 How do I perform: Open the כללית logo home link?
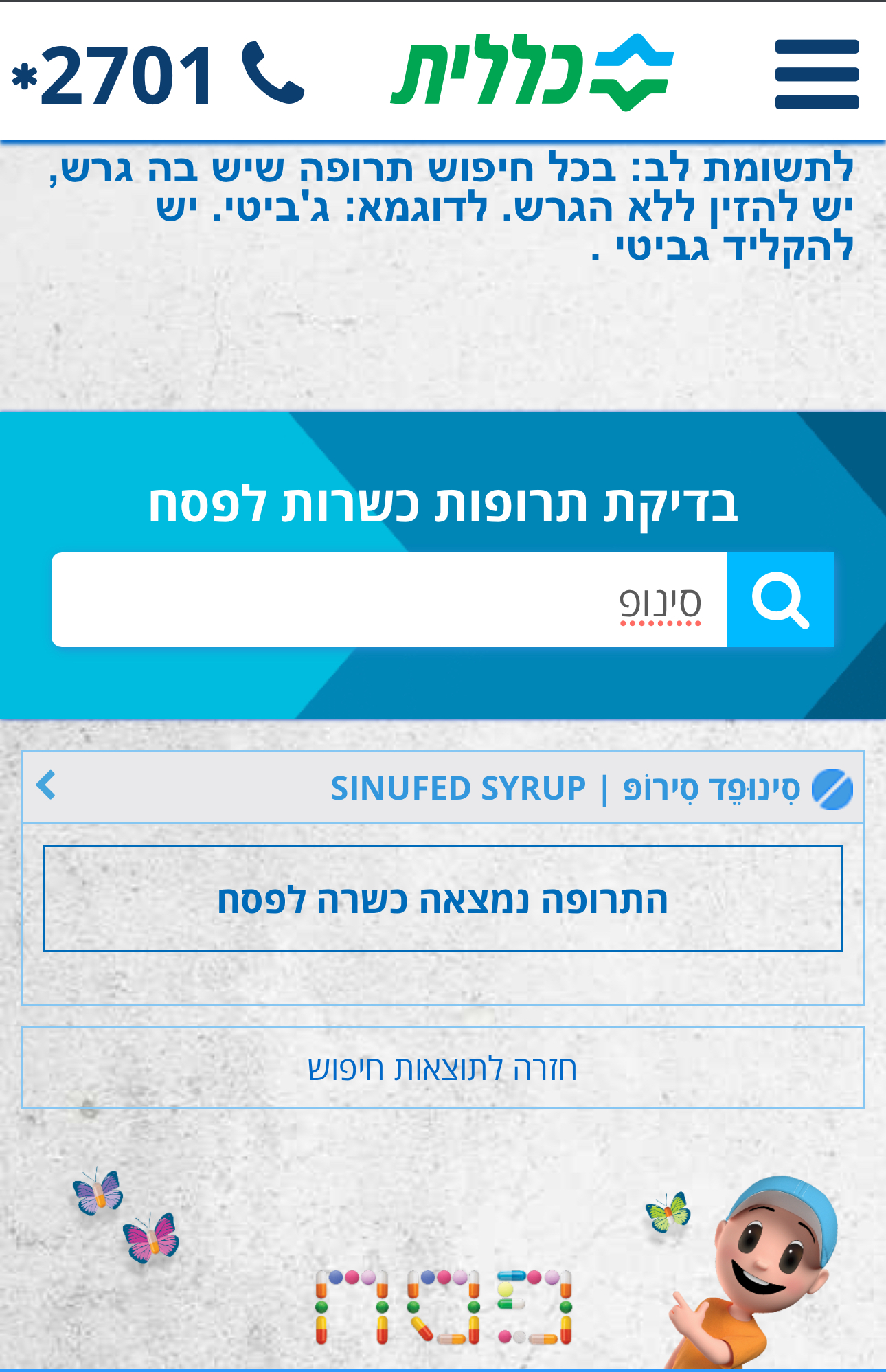tap(533, 72)
